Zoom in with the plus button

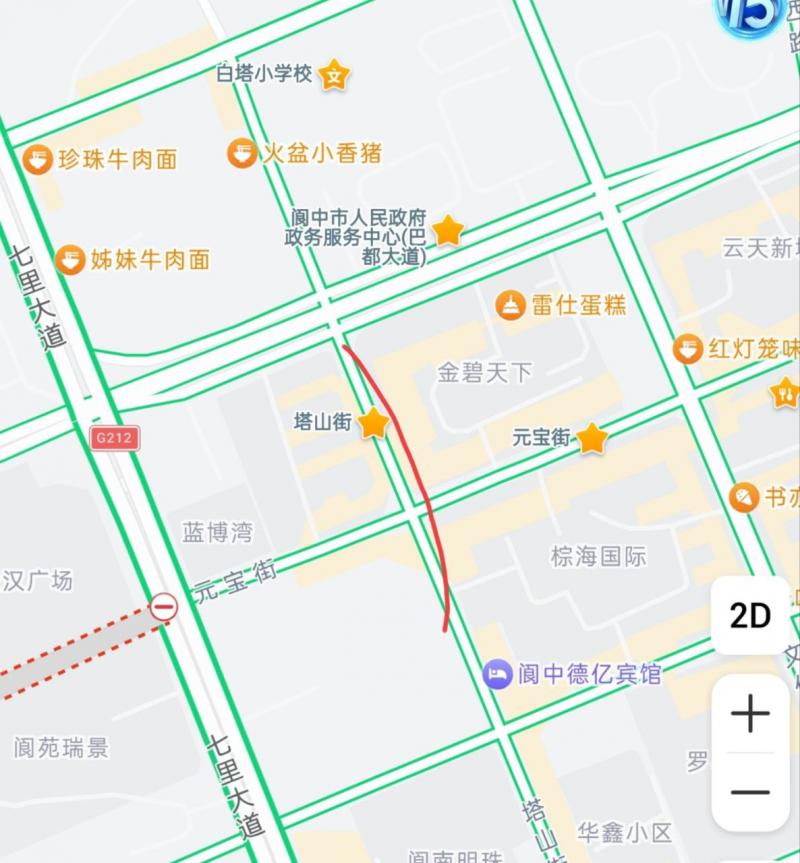pos(750,714)
